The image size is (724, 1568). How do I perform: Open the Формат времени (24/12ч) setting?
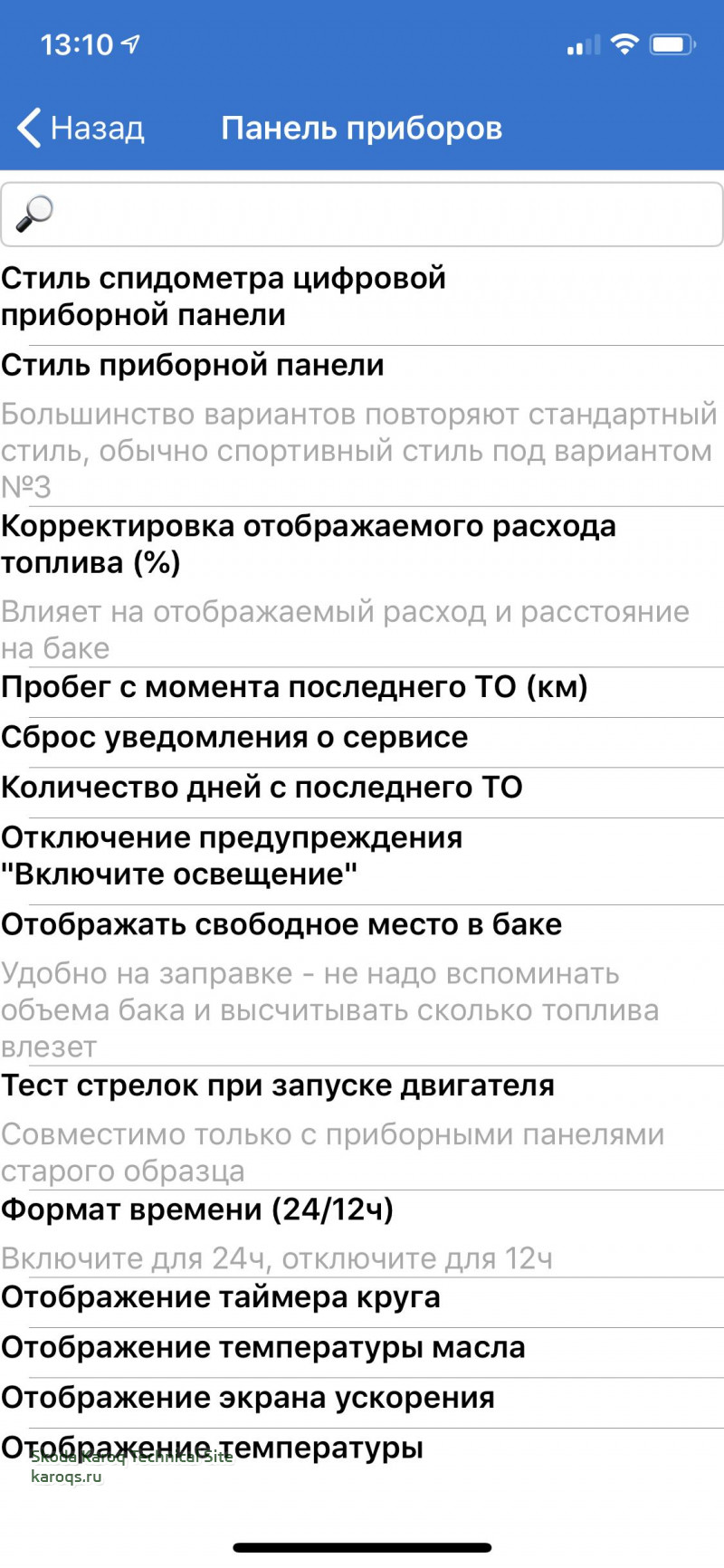(362, 1210)
